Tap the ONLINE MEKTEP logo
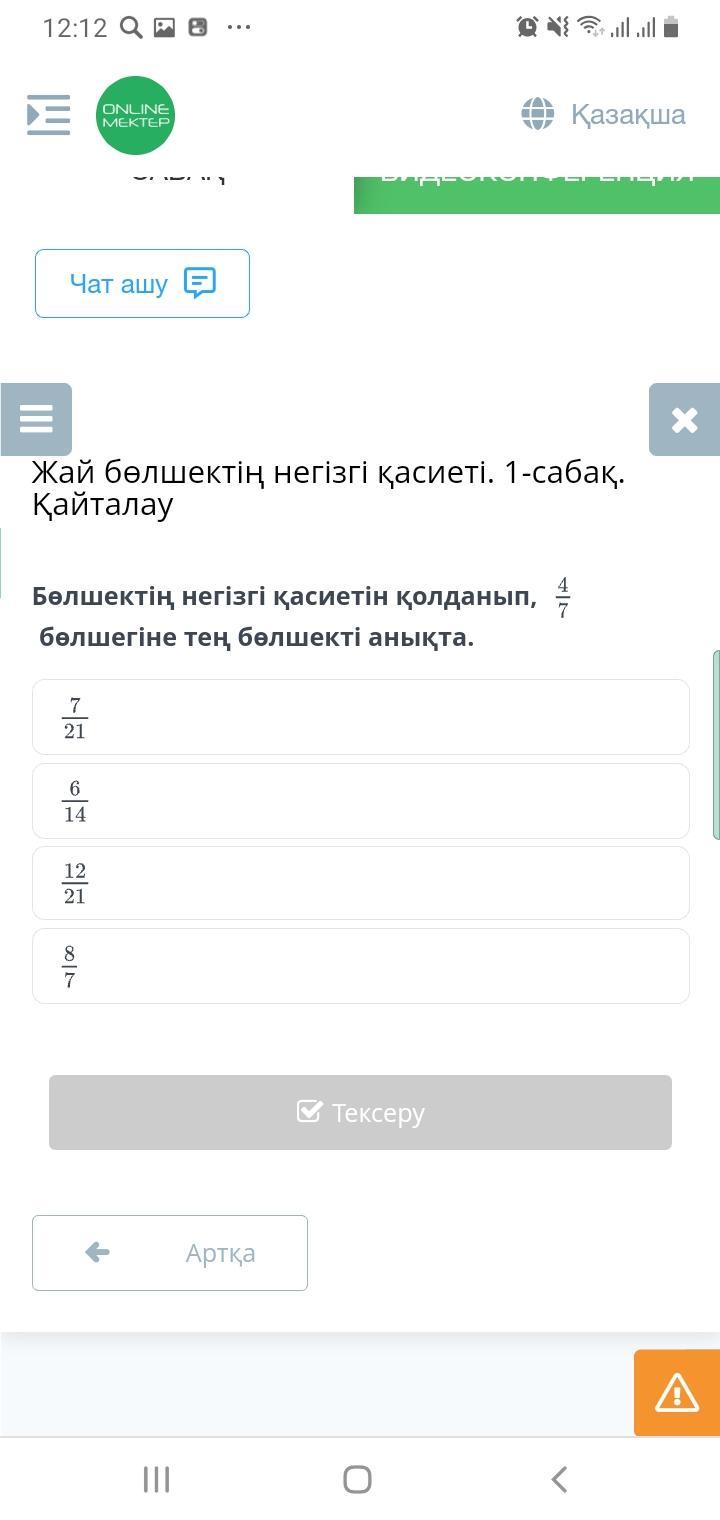 coord(136,115)
